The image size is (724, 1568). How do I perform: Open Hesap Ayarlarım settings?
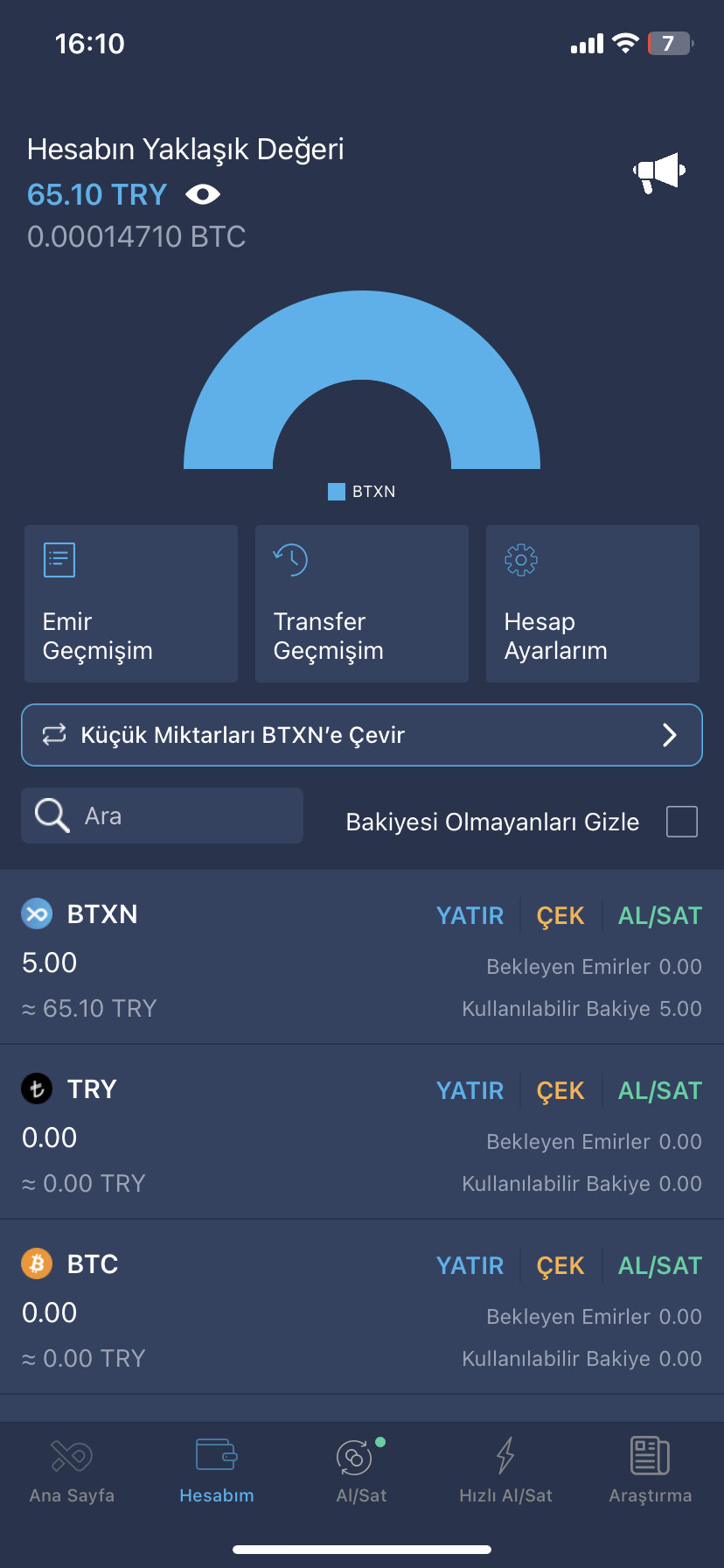click(x=592, y=603)
